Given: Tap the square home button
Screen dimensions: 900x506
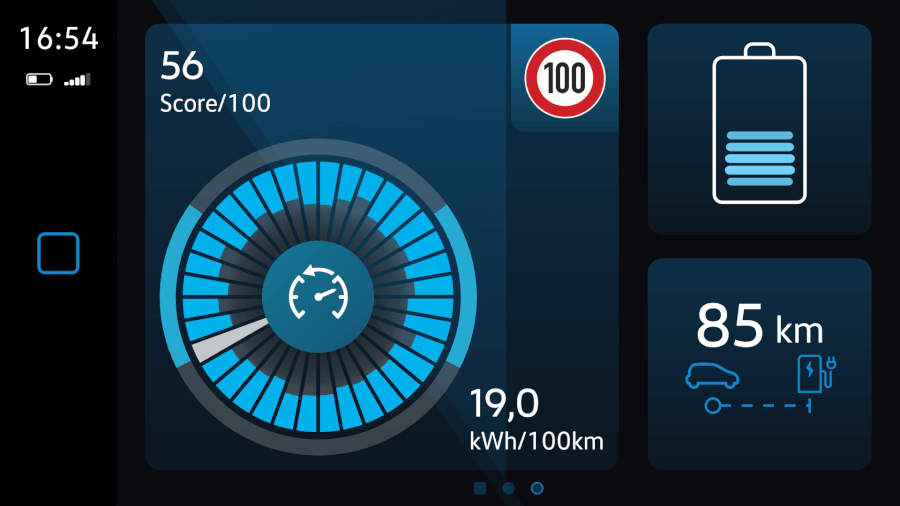Looking at the screenshot, I should 58,253.
